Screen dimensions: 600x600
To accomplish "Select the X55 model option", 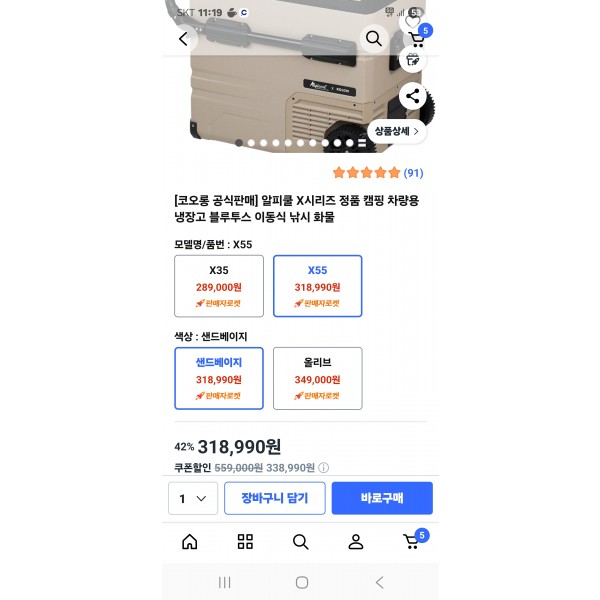I will (x=317, y=286).
